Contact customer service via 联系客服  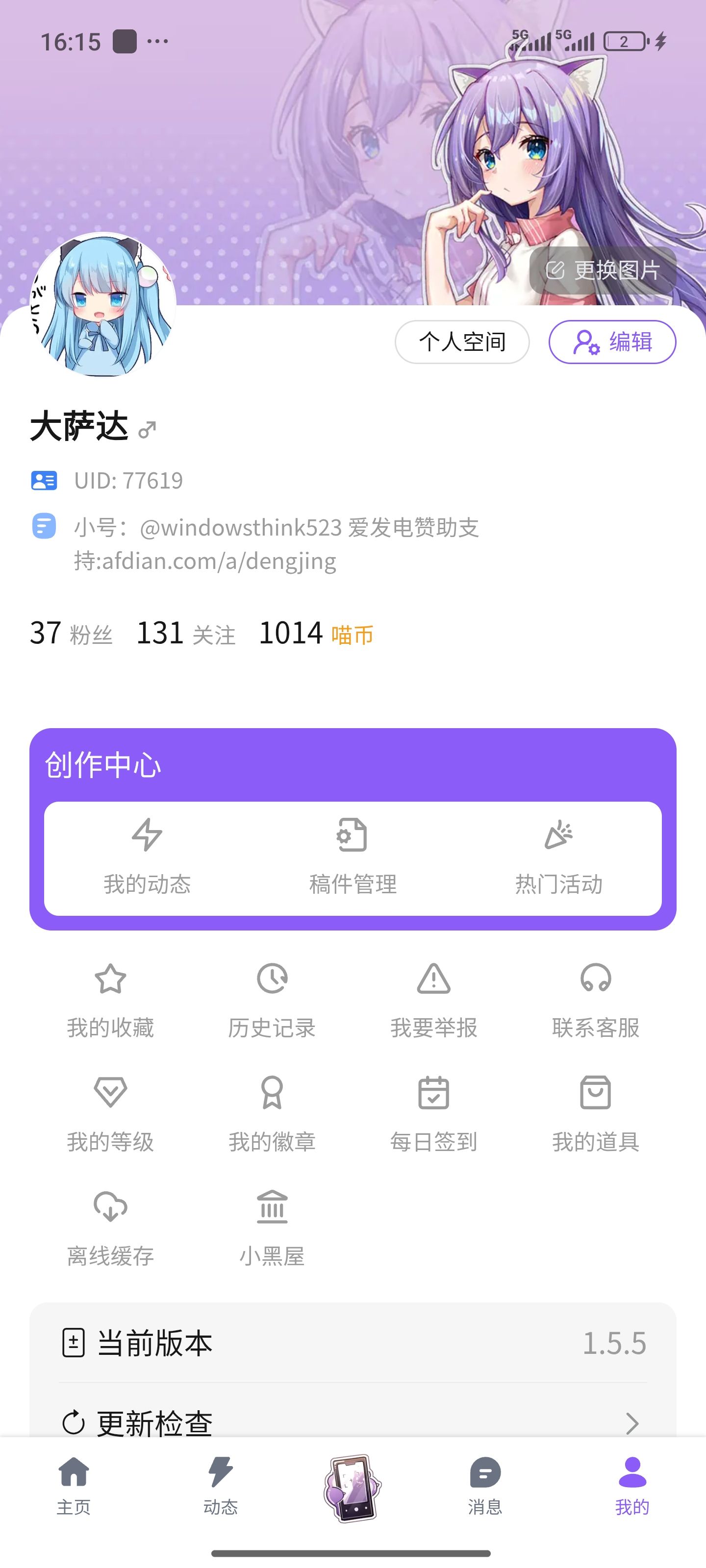596,998
